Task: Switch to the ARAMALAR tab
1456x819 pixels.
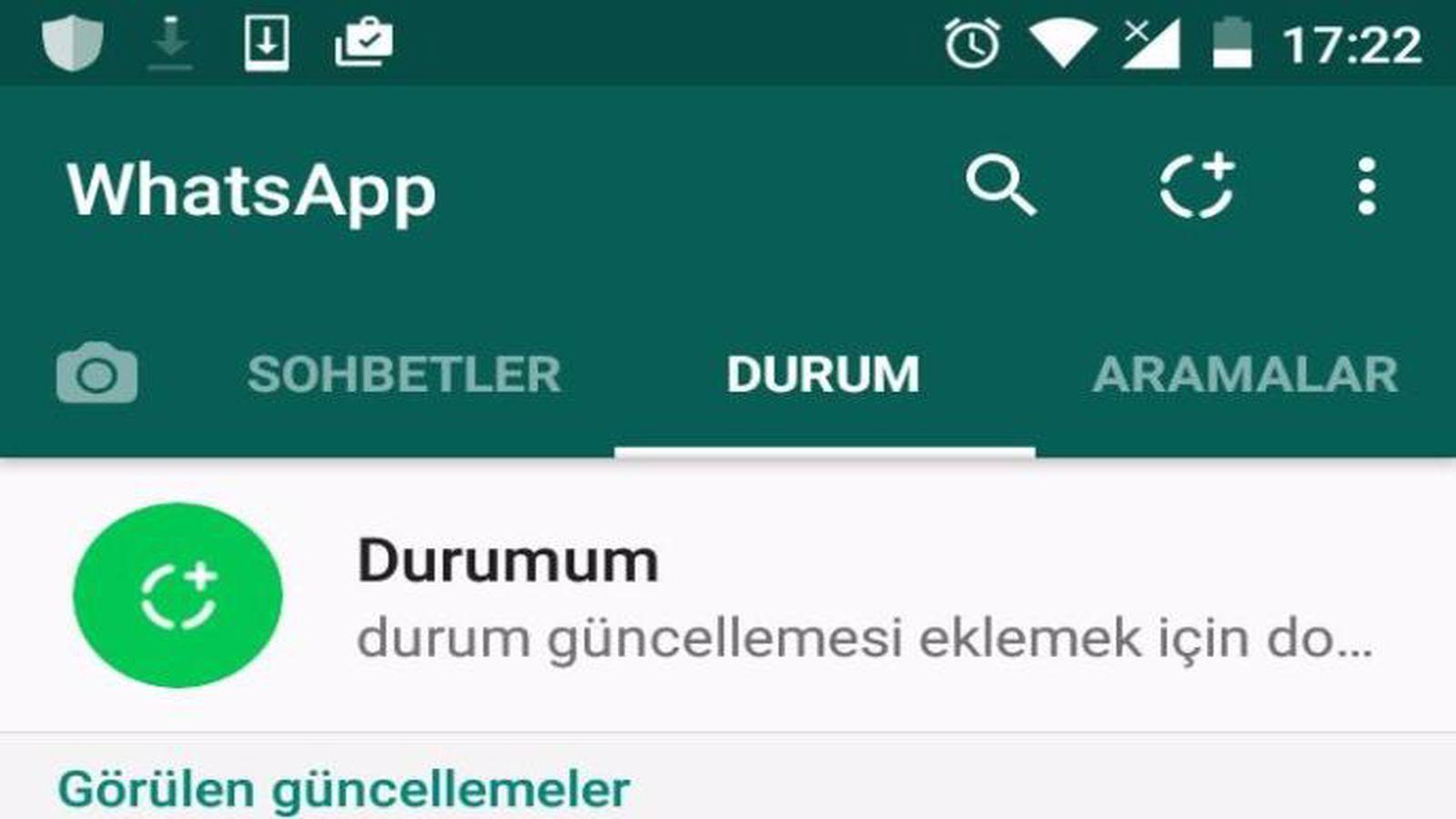Action: [1245, 374]
